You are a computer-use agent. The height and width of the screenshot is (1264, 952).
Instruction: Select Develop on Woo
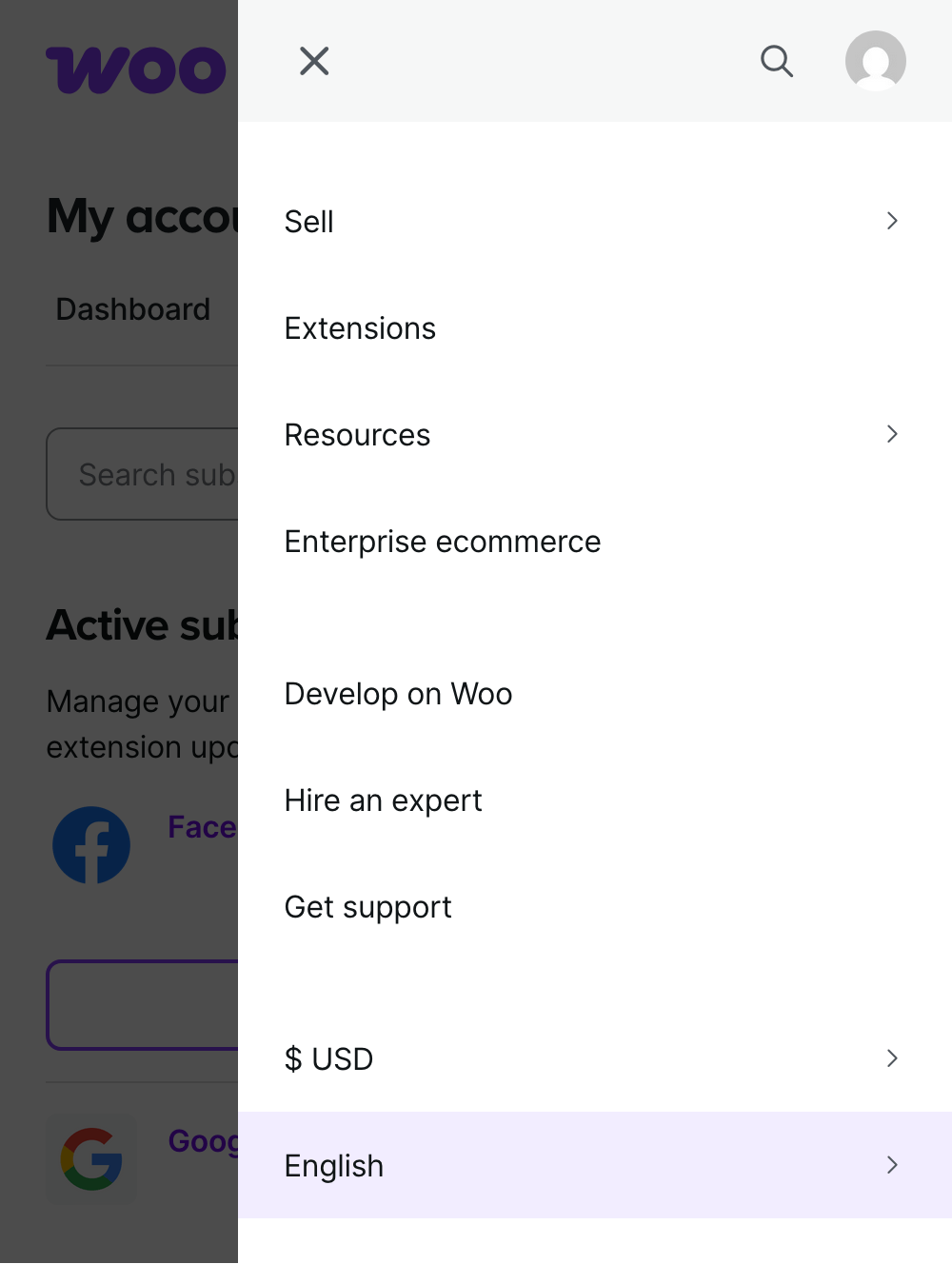pyautogui.click(x=398, y=694)
